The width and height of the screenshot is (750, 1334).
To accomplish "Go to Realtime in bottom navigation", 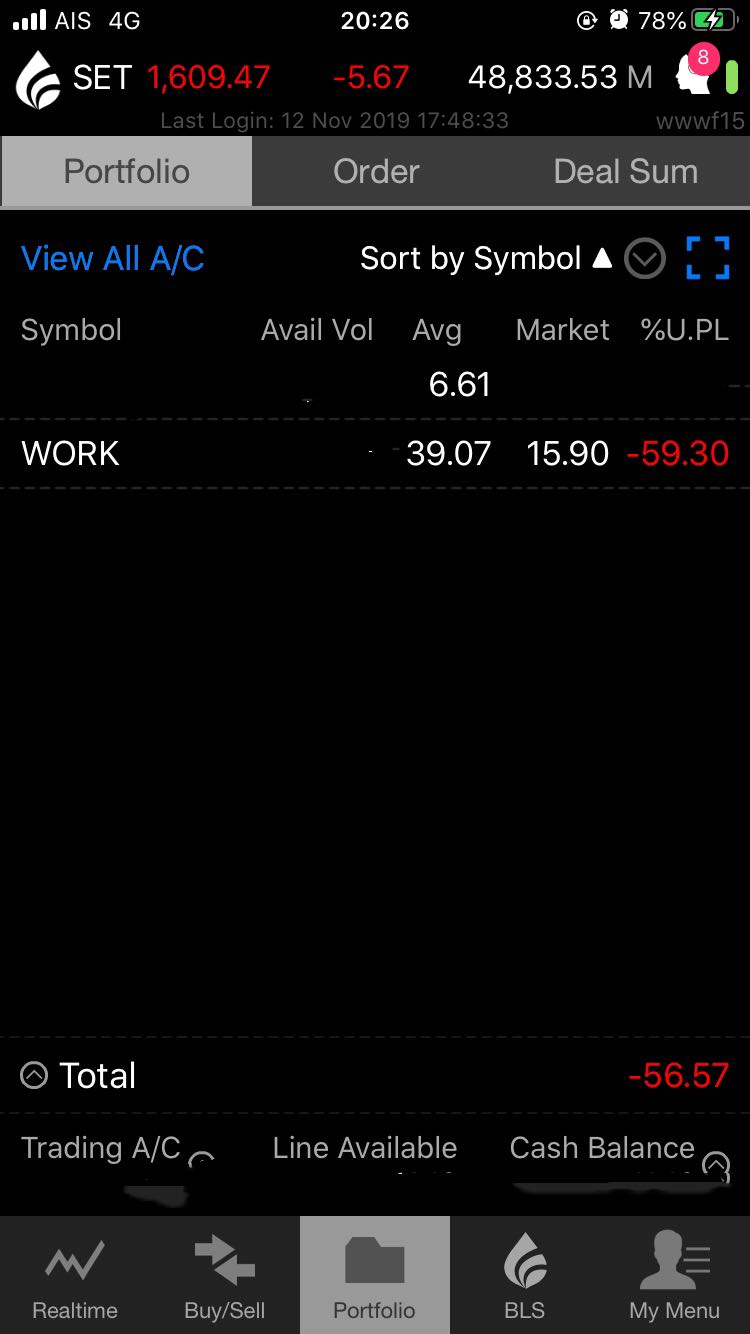I will (x=75, y=1275).
